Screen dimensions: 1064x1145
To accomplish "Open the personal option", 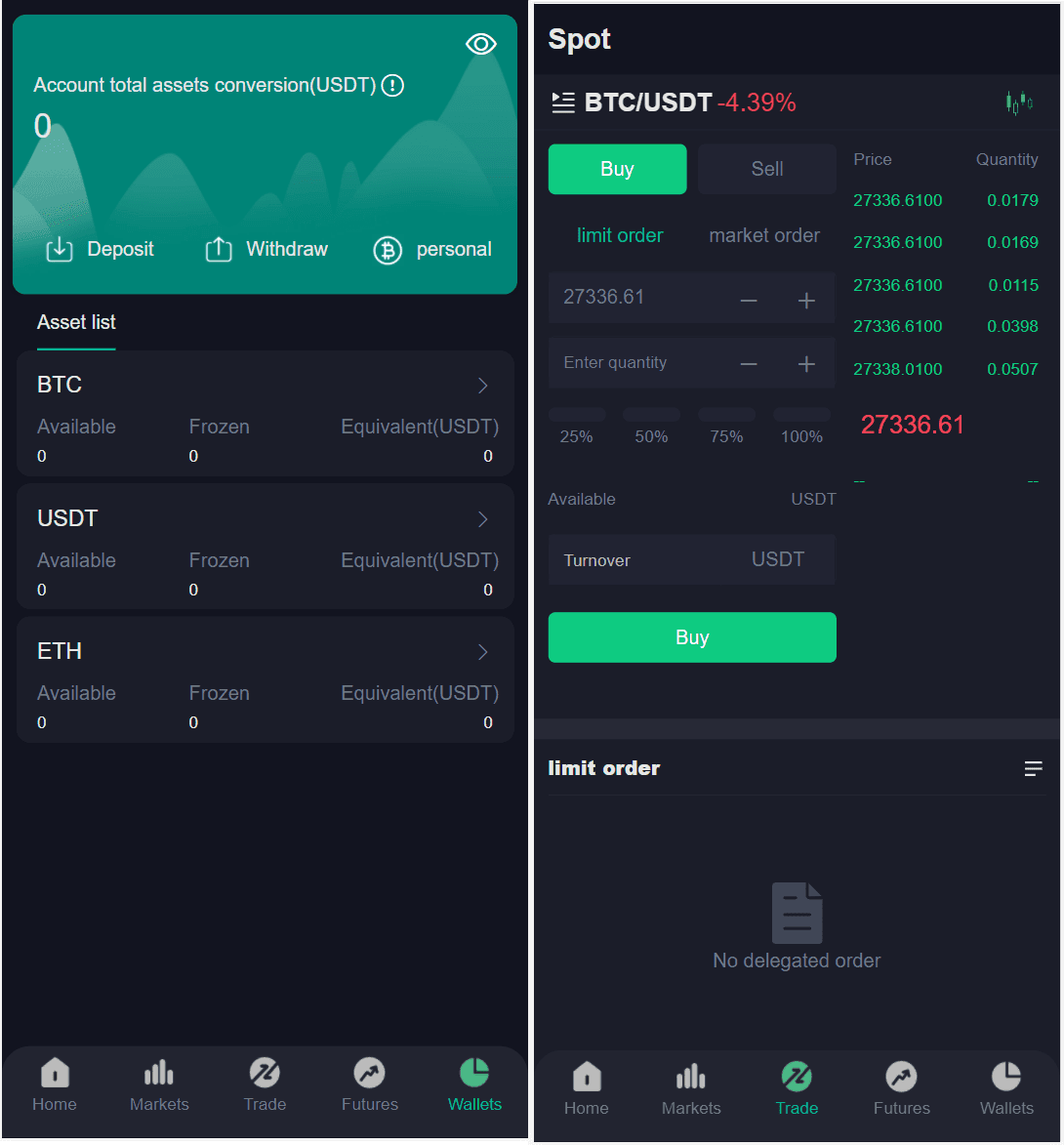I will pyautogui.click(x=432, y=250).
